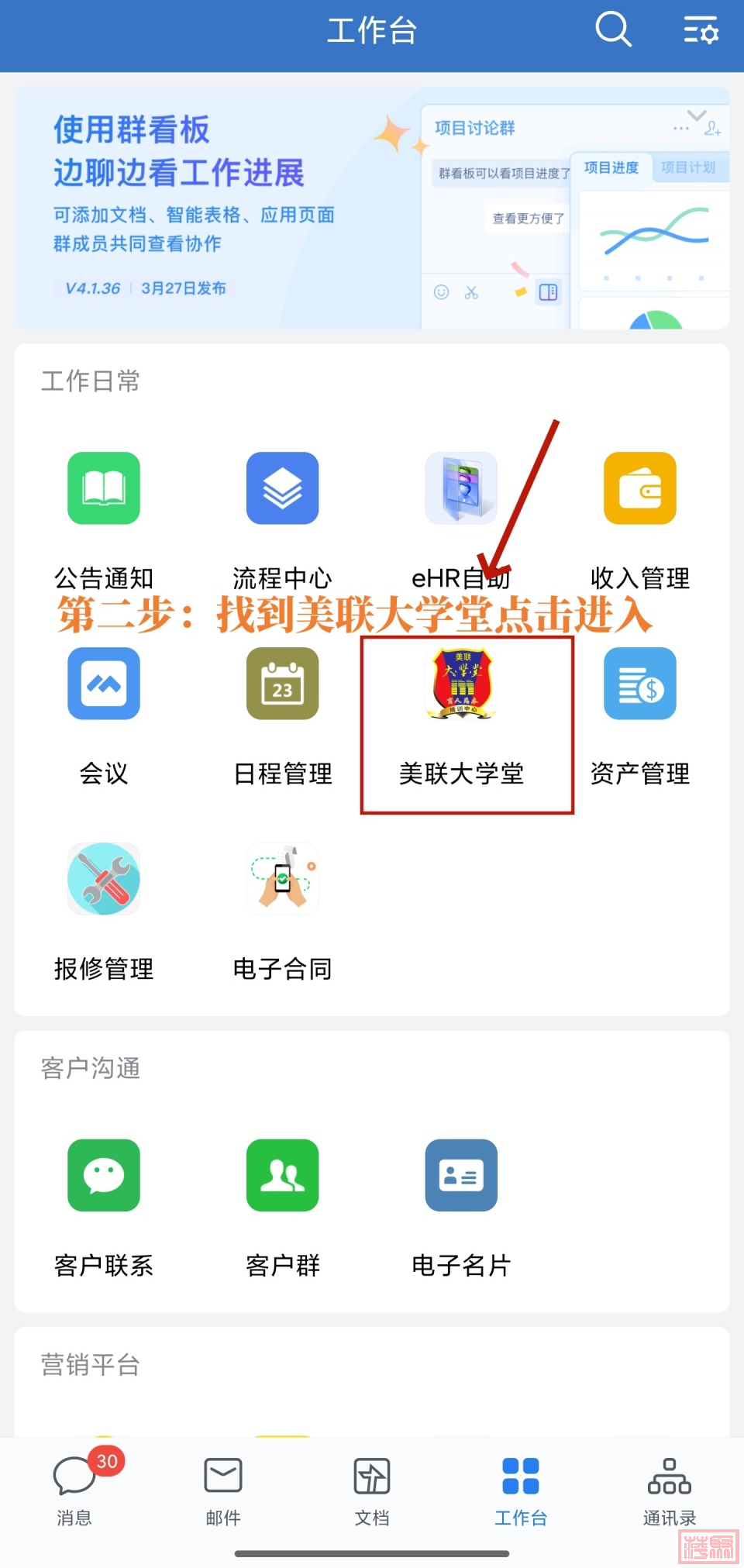Open 公告通知 app

(104, 489)
